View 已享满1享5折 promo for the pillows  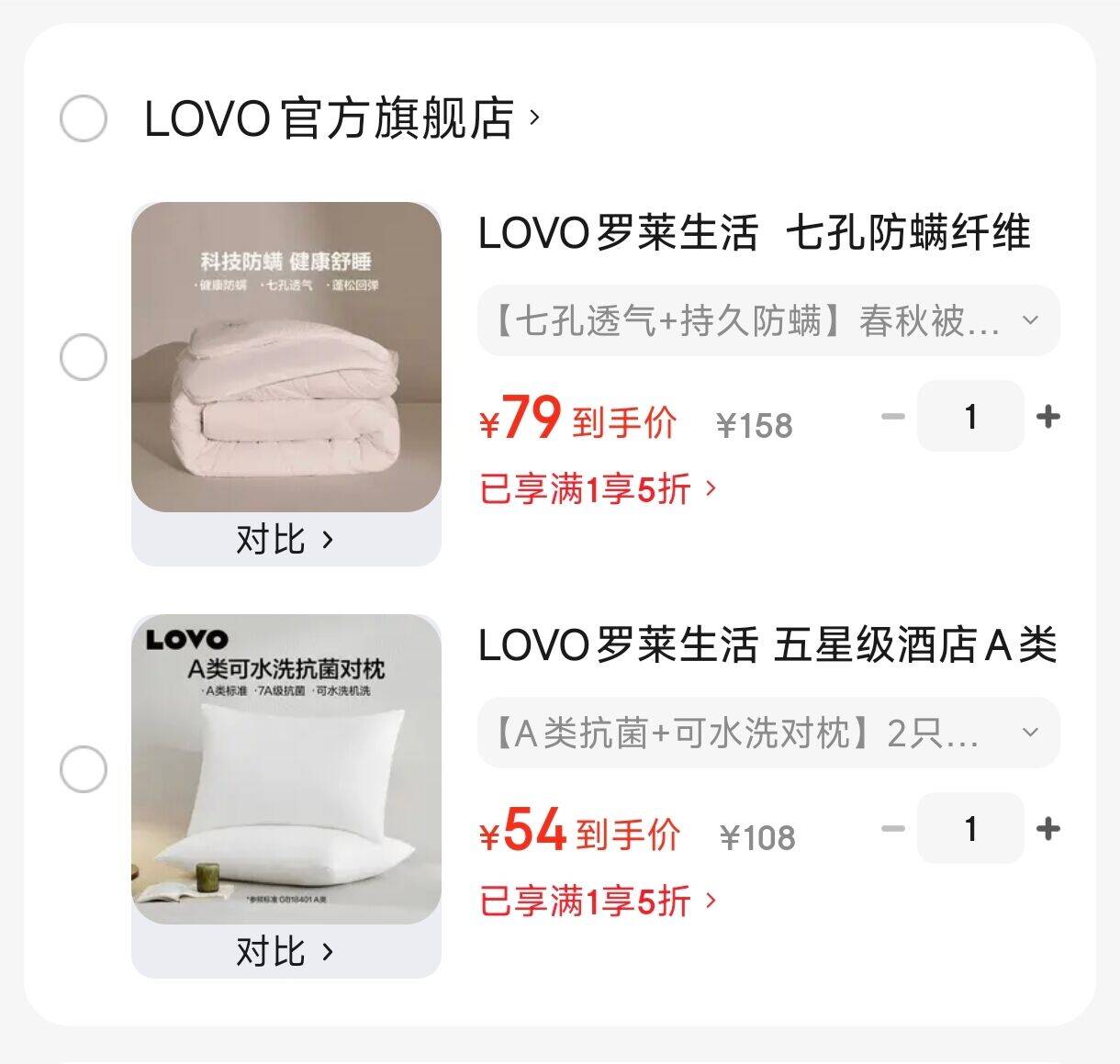click(x=597, y=902)
